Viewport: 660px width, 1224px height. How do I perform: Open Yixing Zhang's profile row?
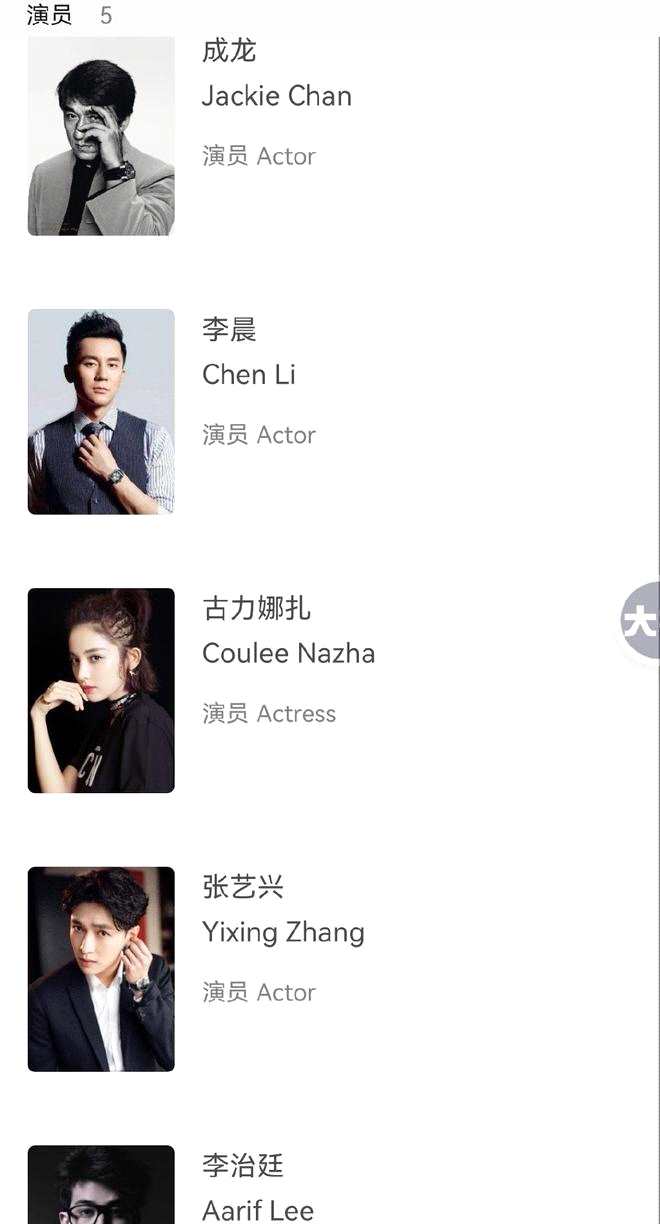pyautogui.click(x=283, y=933)
